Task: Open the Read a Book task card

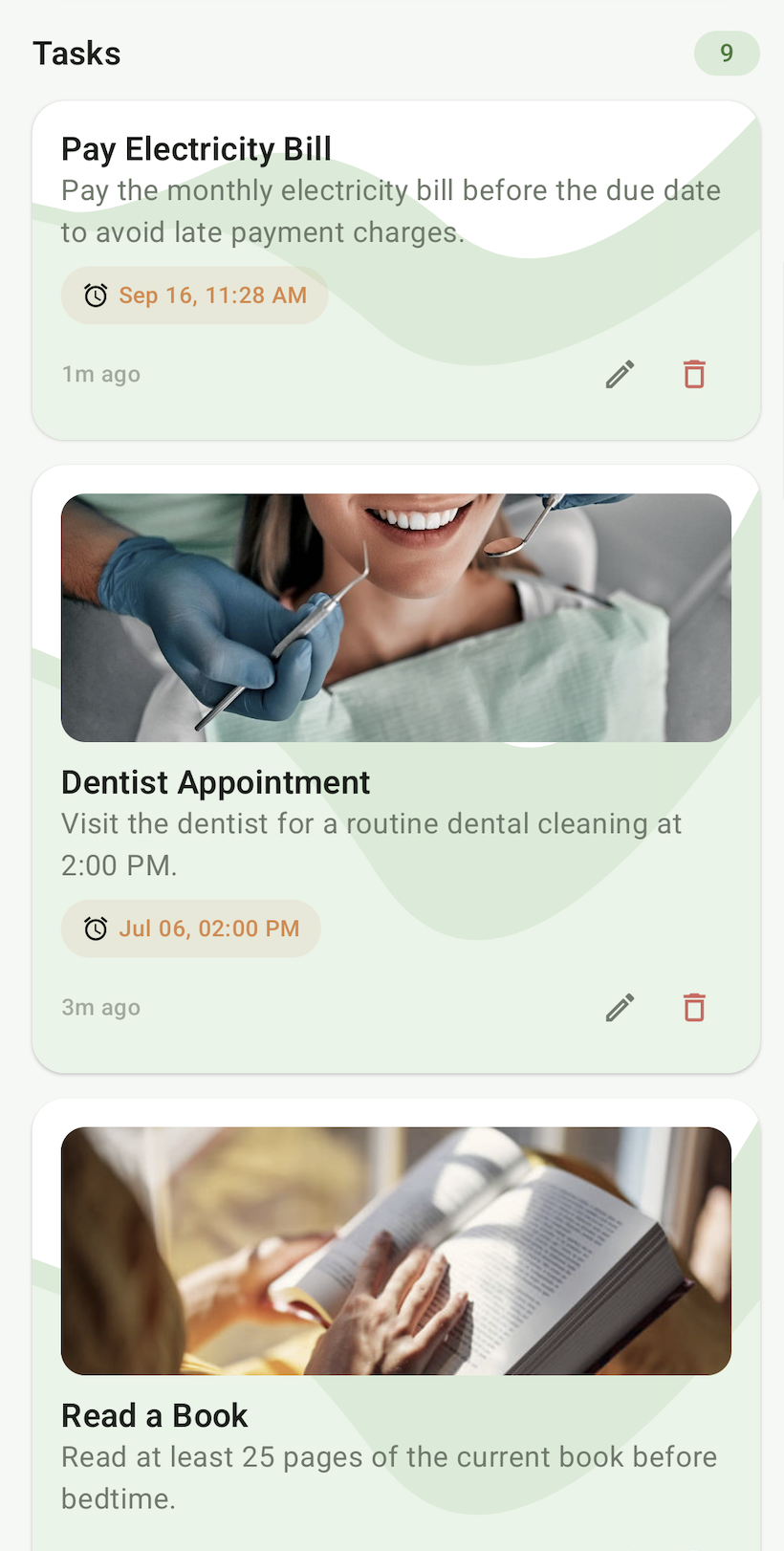Action: tap(396, 1325)
